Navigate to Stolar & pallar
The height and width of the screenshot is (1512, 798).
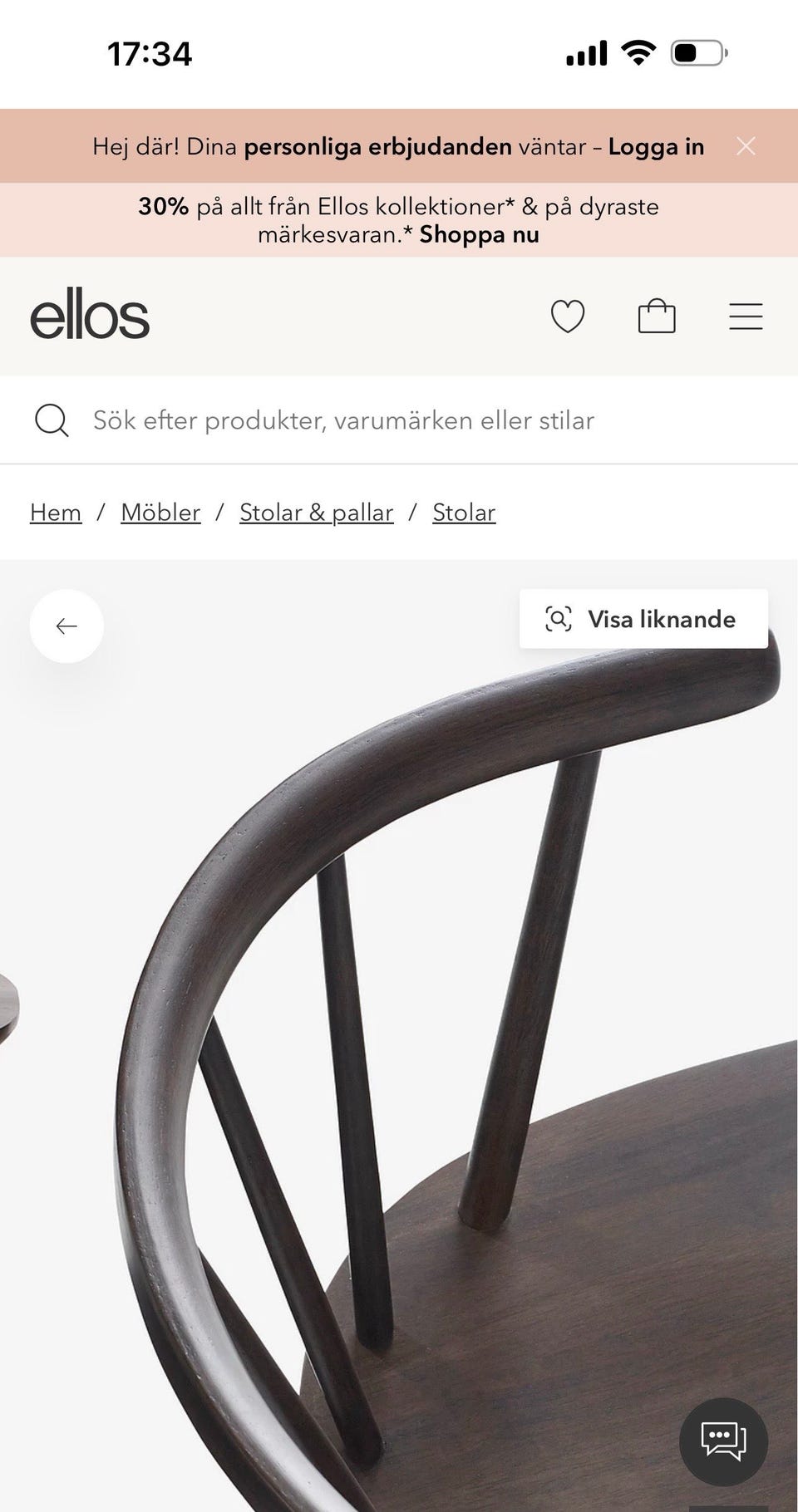(316, 513)
